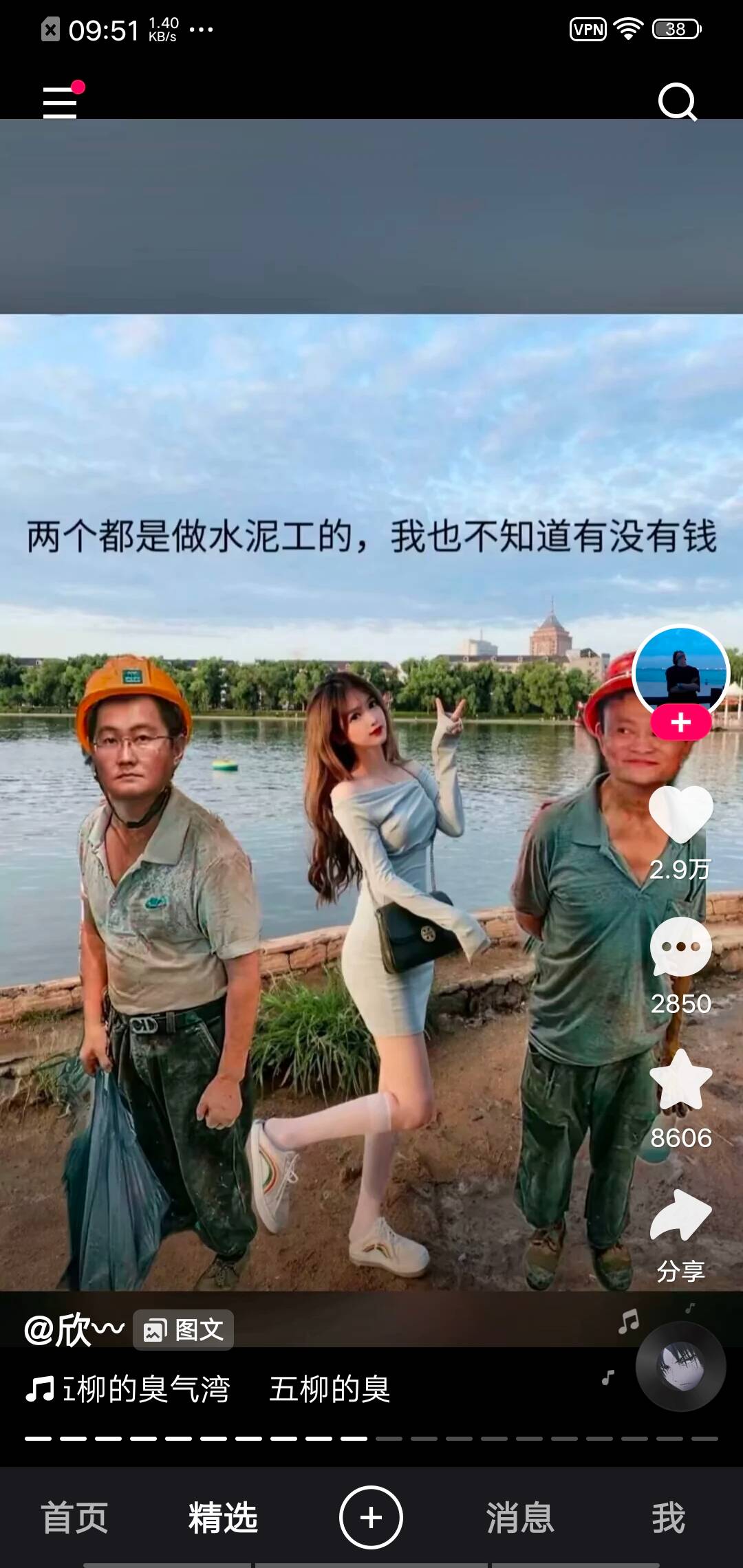
Task: Share this post via 分享
Action: (680, 1216)
